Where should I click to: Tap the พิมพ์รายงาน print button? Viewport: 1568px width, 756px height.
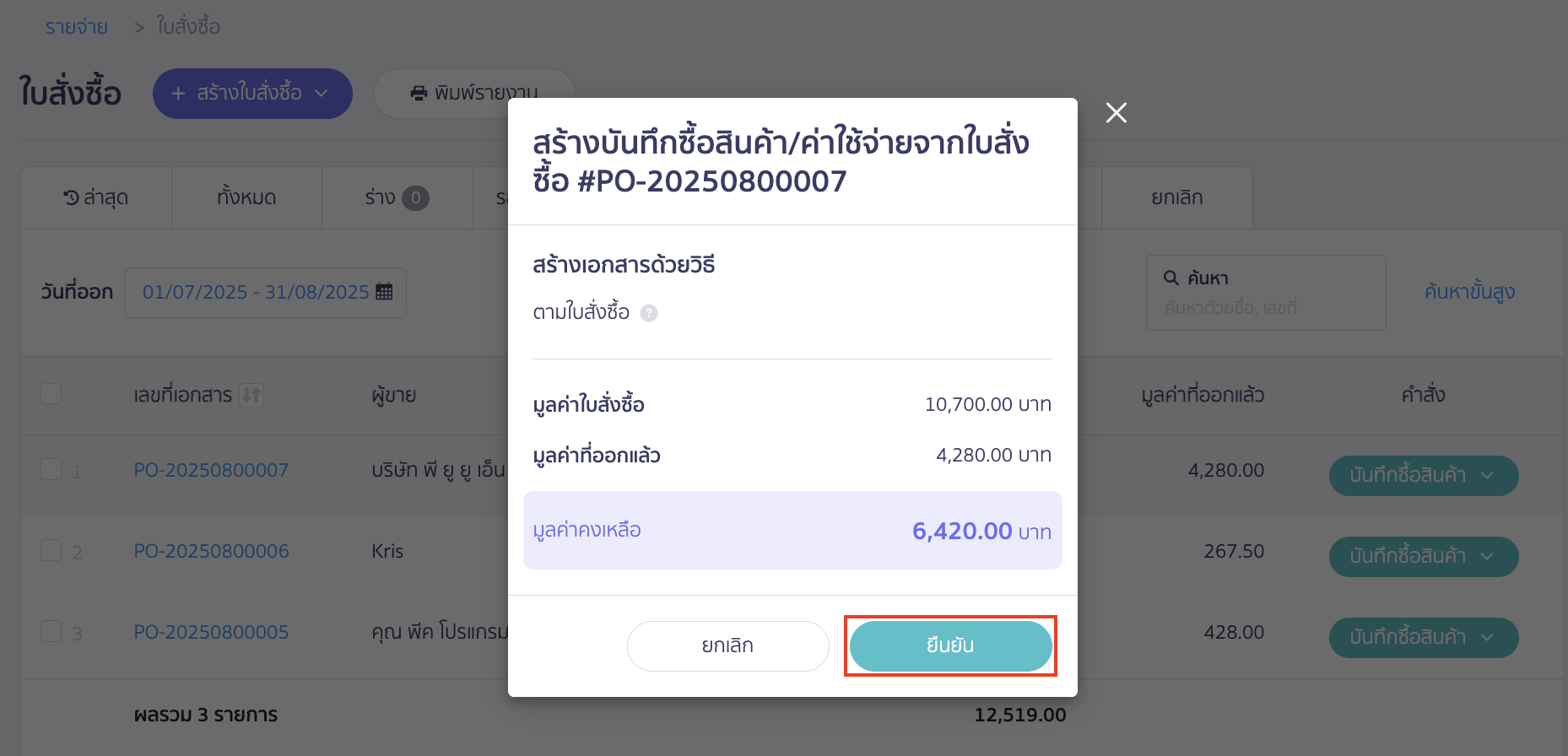point(473,93)
